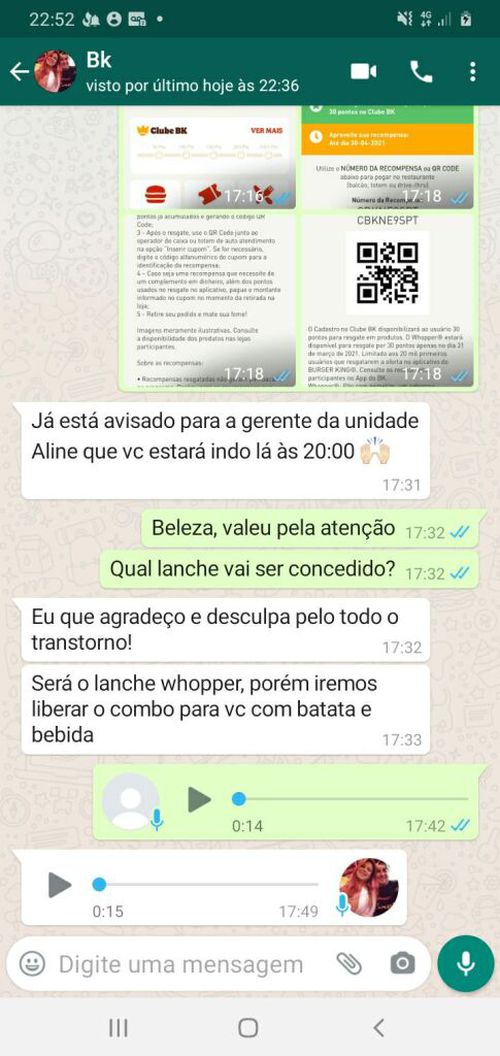500x1056 pixels.
Task: Seek in the 0:15 voice message track
Action: (206, 884)
